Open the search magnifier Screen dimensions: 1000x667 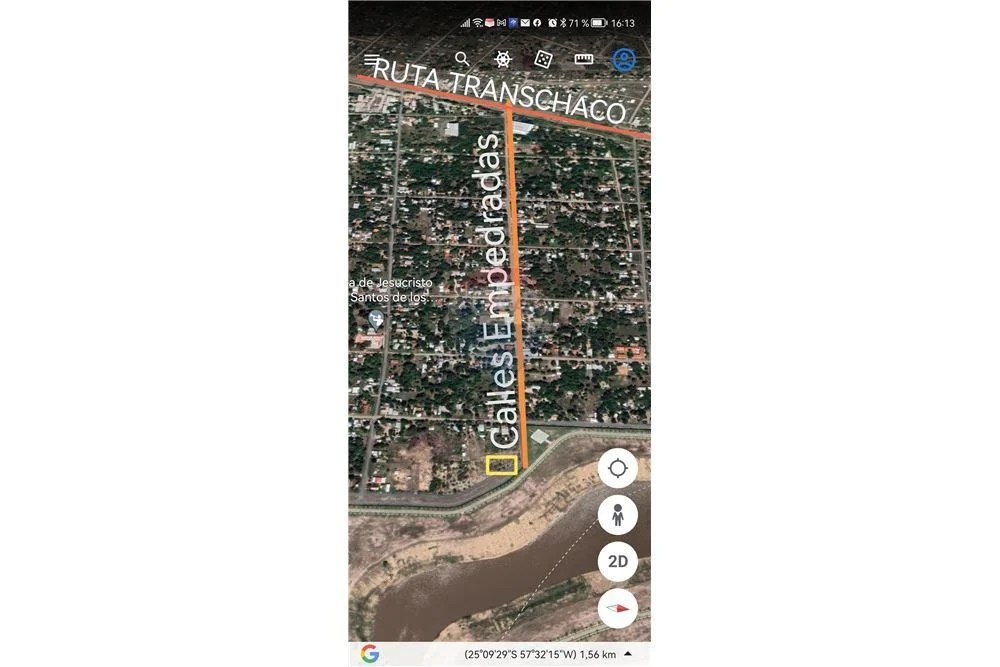[x=462, y=60]
